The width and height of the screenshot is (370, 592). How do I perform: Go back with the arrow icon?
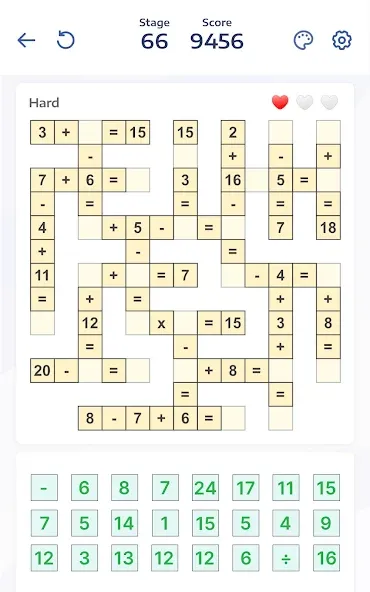tap(26, 40)
